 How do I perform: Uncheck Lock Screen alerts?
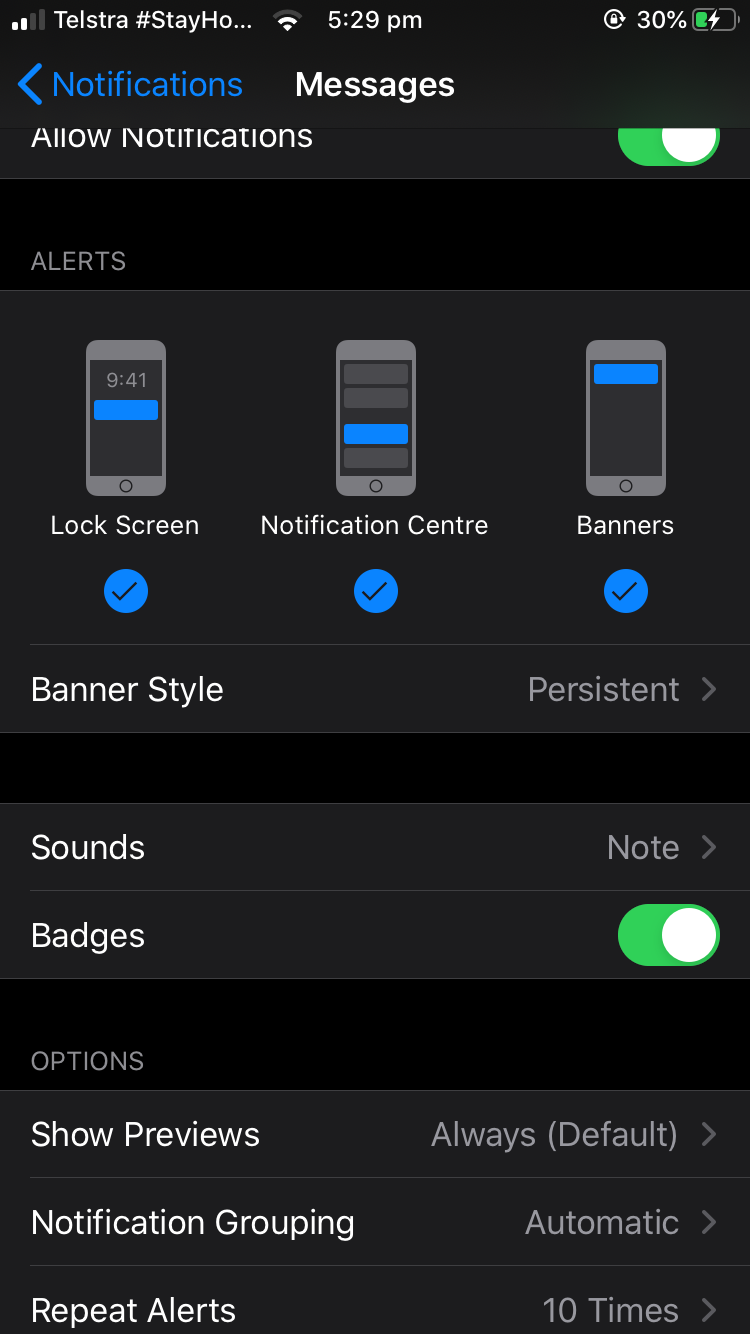pos(126,592)
